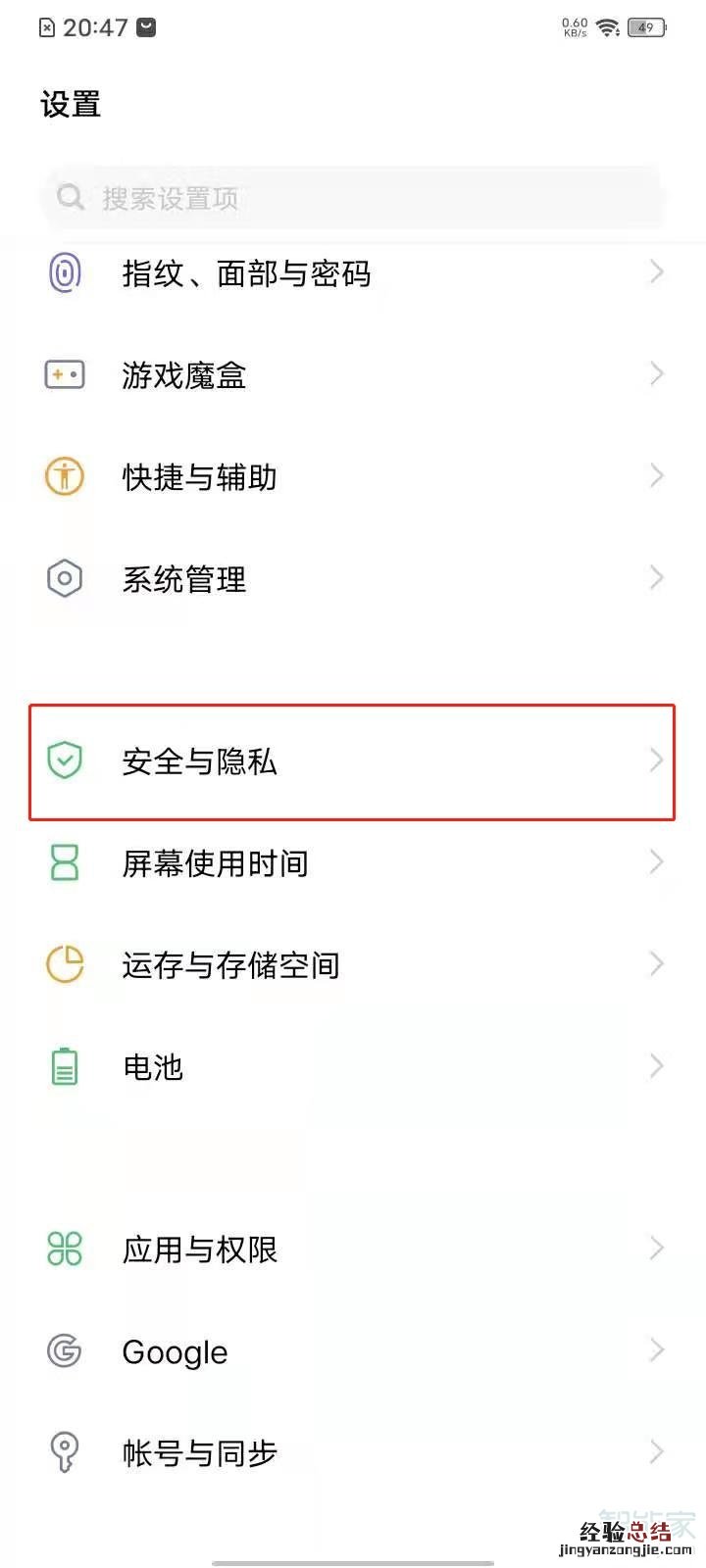
Task: Open 指纹、面部与密码 settings
Action: tap(353, 273)
